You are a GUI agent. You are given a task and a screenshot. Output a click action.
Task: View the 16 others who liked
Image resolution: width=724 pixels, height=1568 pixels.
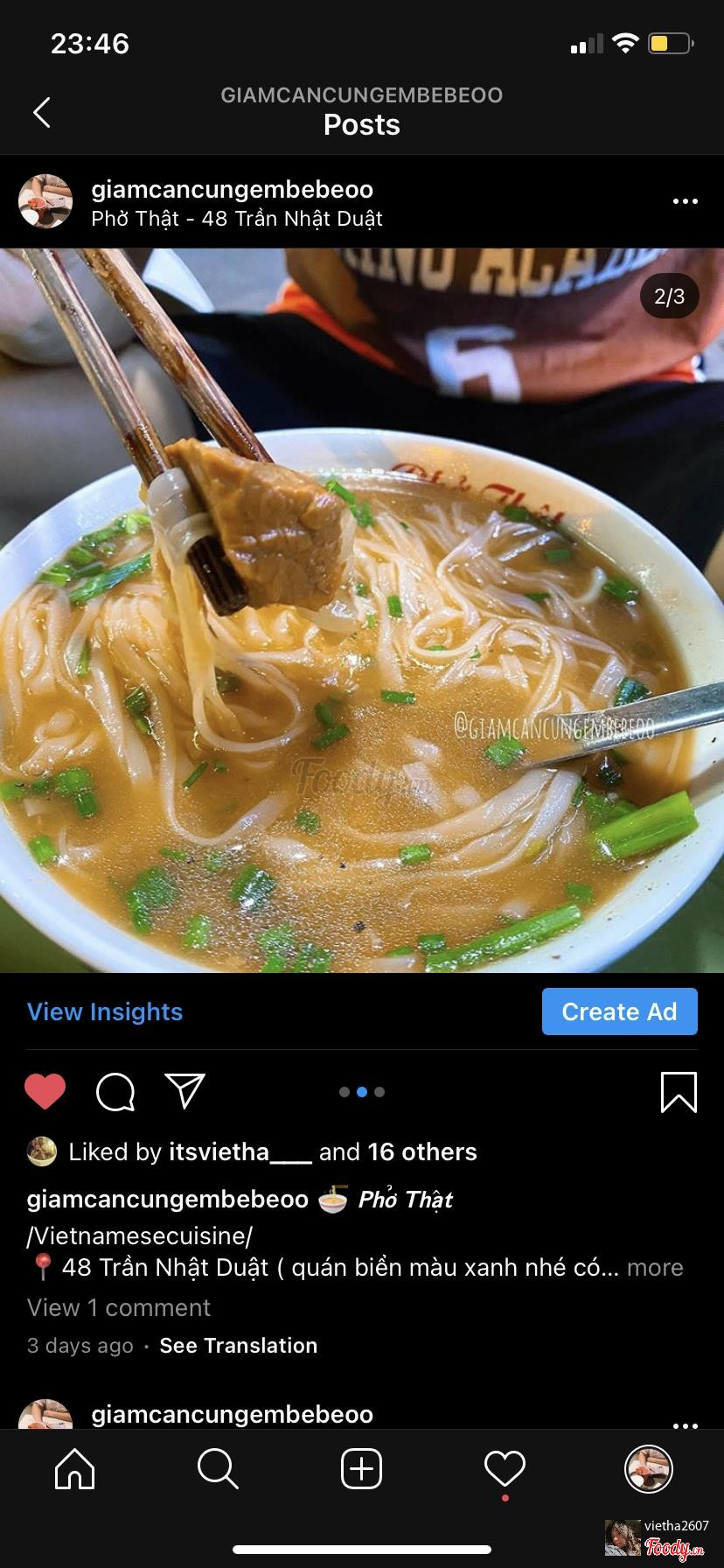(x=422, y=1151)
